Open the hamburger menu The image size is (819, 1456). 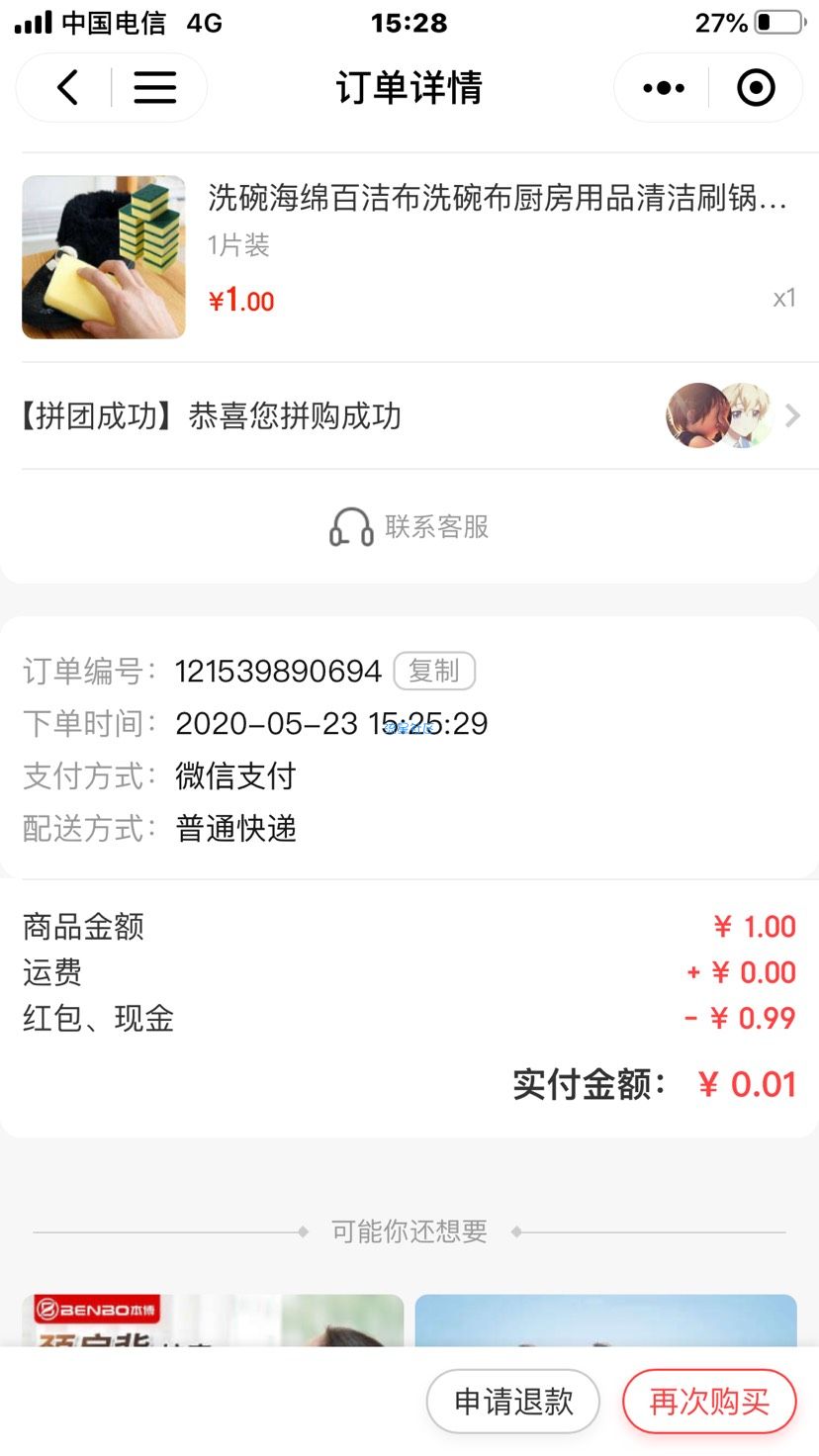click(155, 88)
